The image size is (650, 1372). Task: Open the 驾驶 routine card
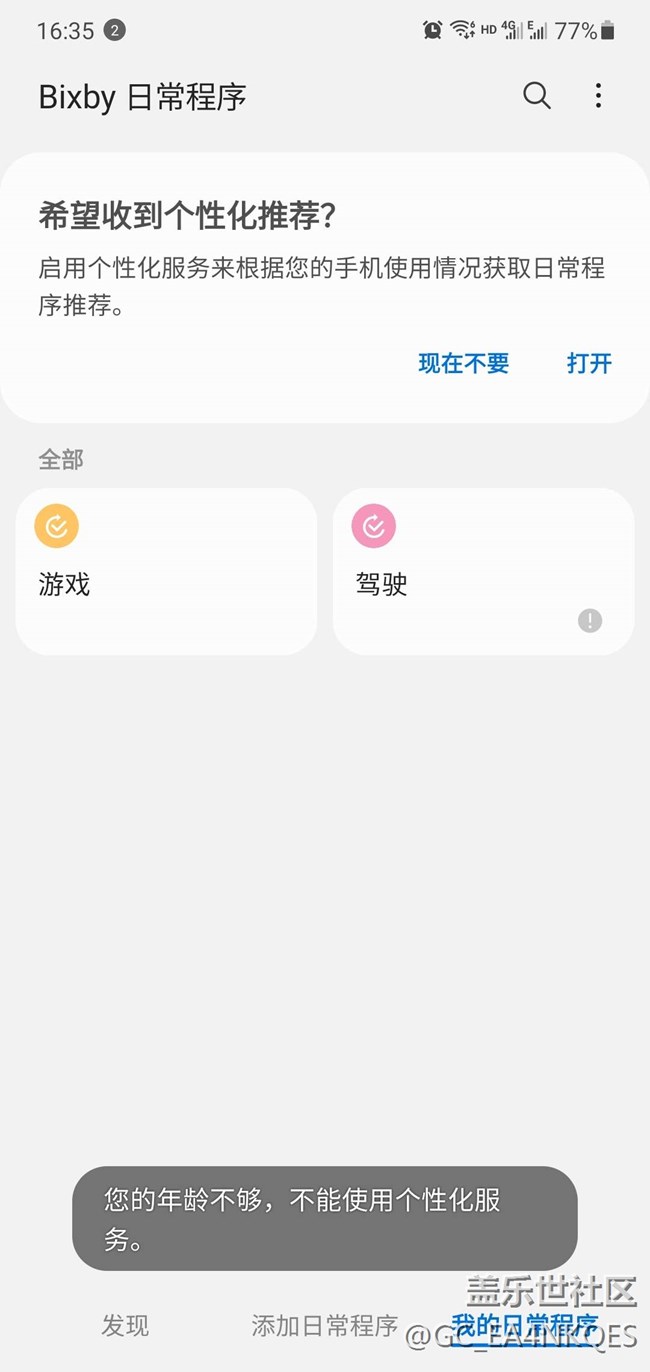483,571
